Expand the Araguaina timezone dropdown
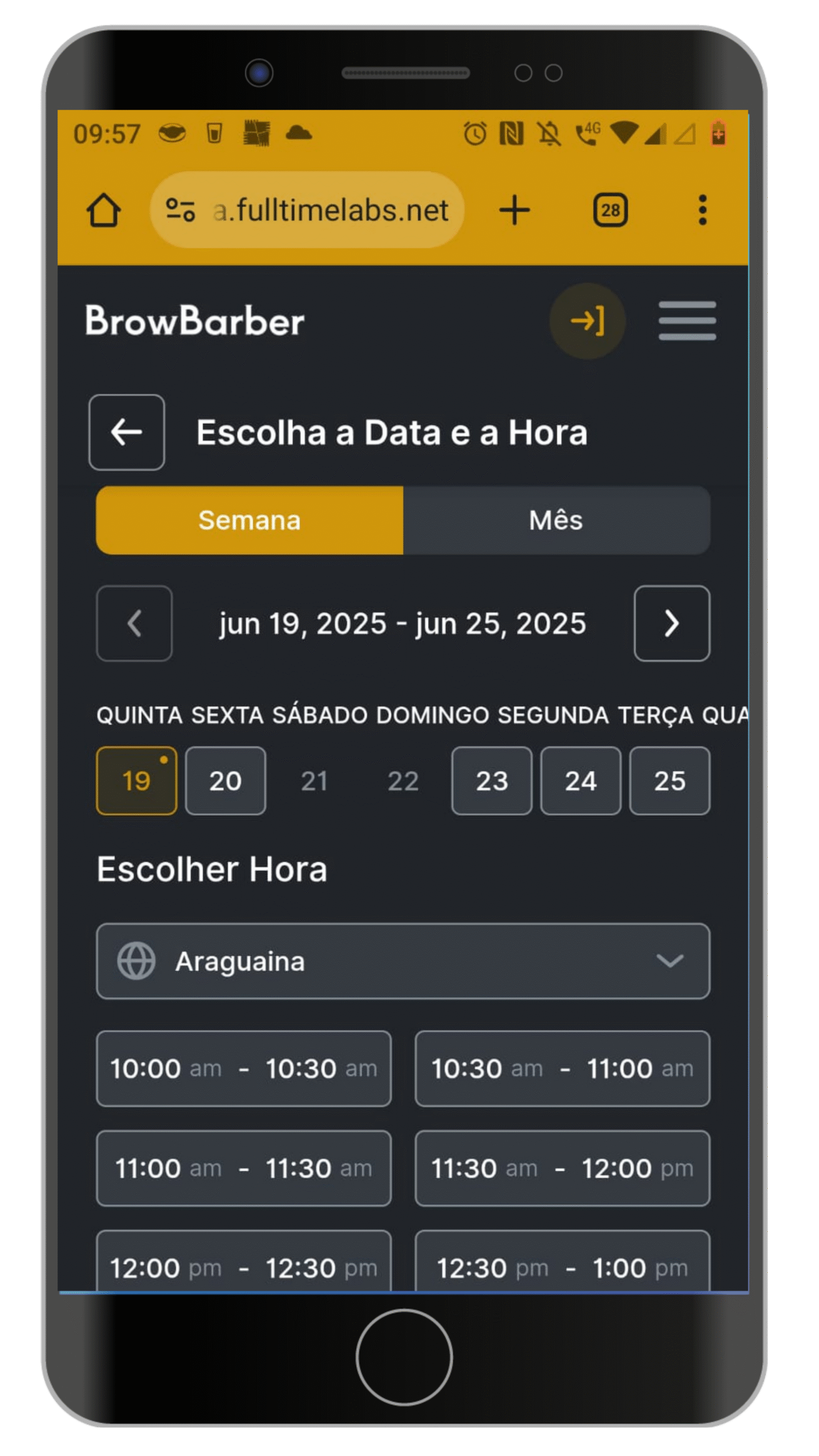Screen dimensions: 819x1456 point(403,961)
